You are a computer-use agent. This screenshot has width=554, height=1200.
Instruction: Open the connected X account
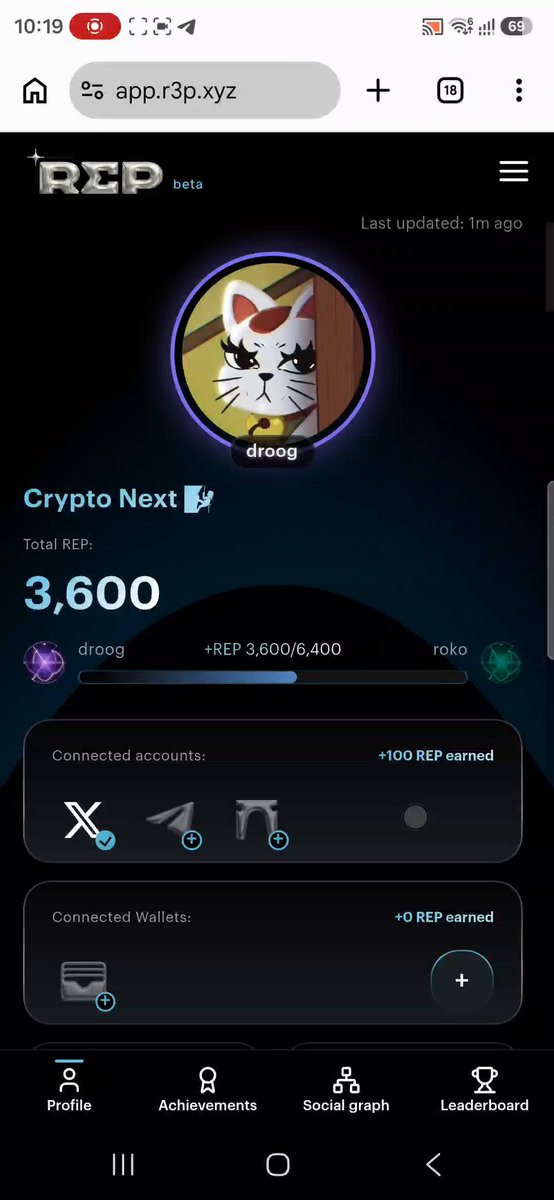coord(85,821)
